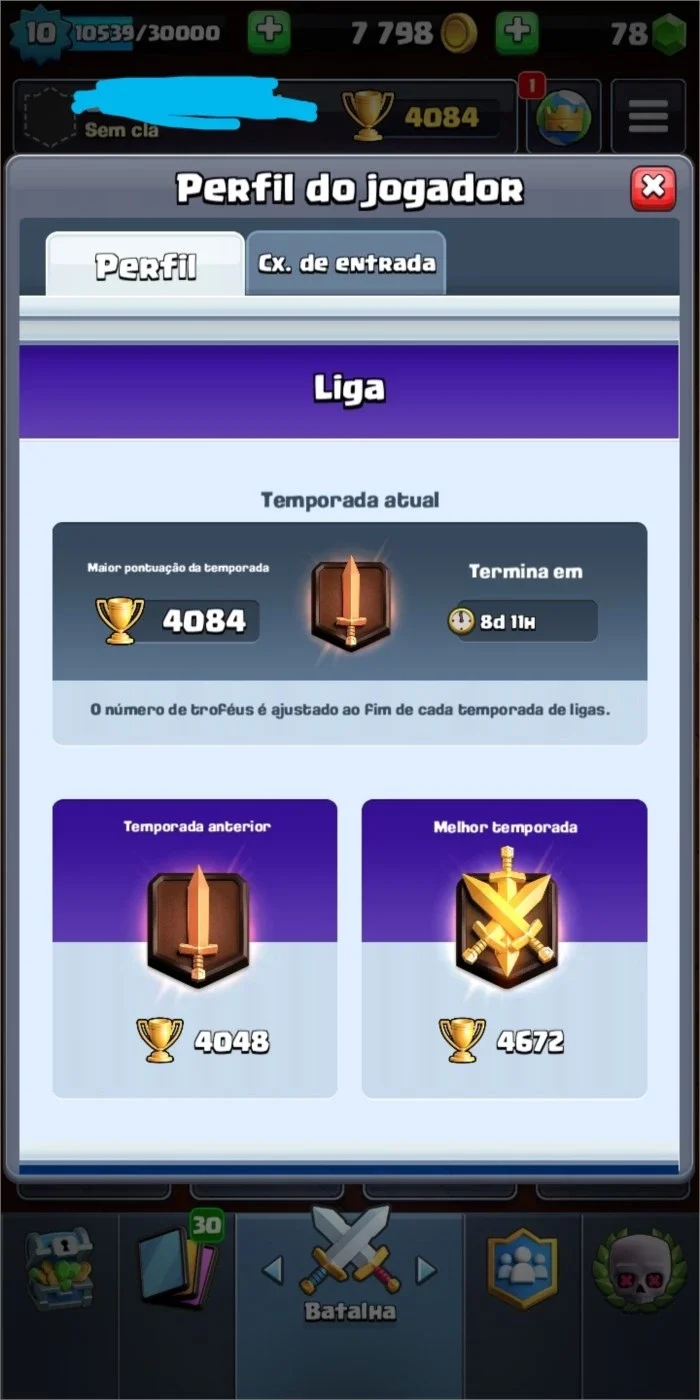
Task: Open the hamburger menu
Action: point(648,117)
